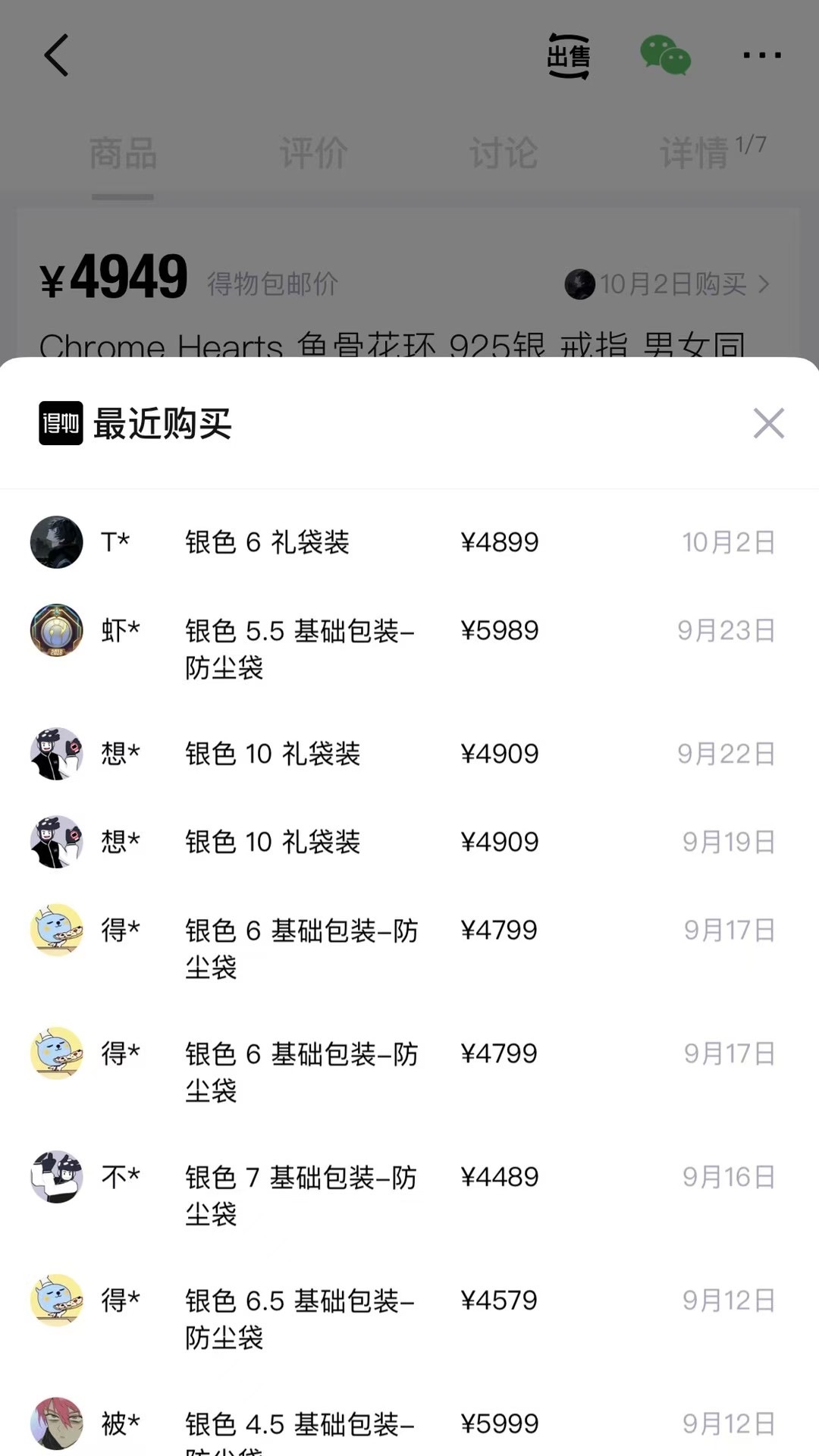Open the three-dot overflow menu
Screen dimensions: 819x1456
pyautogui.click(x=761, y=55)
